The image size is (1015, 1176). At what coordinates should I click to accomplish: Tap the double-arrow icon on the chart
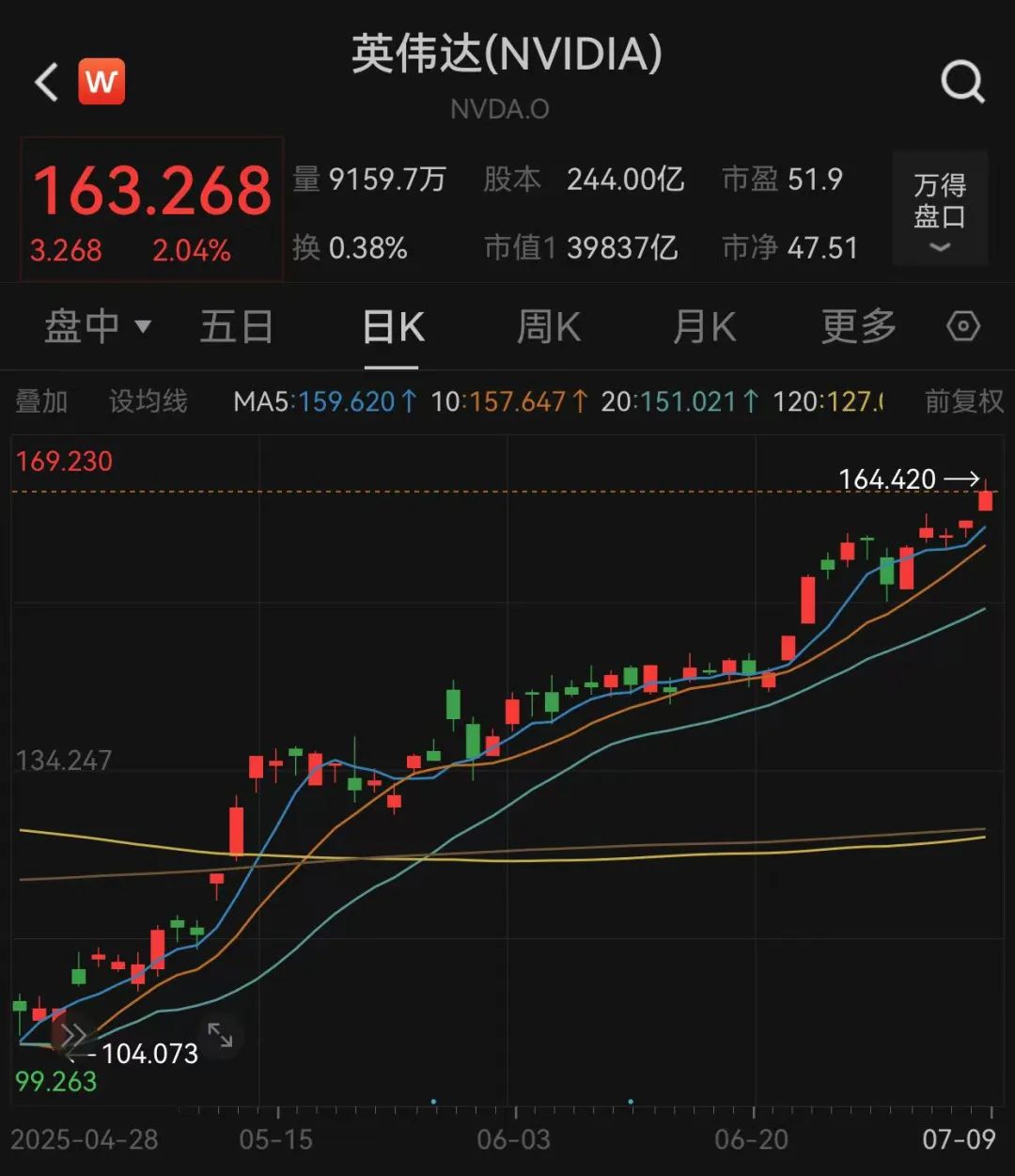click(x=73, y=1037)
